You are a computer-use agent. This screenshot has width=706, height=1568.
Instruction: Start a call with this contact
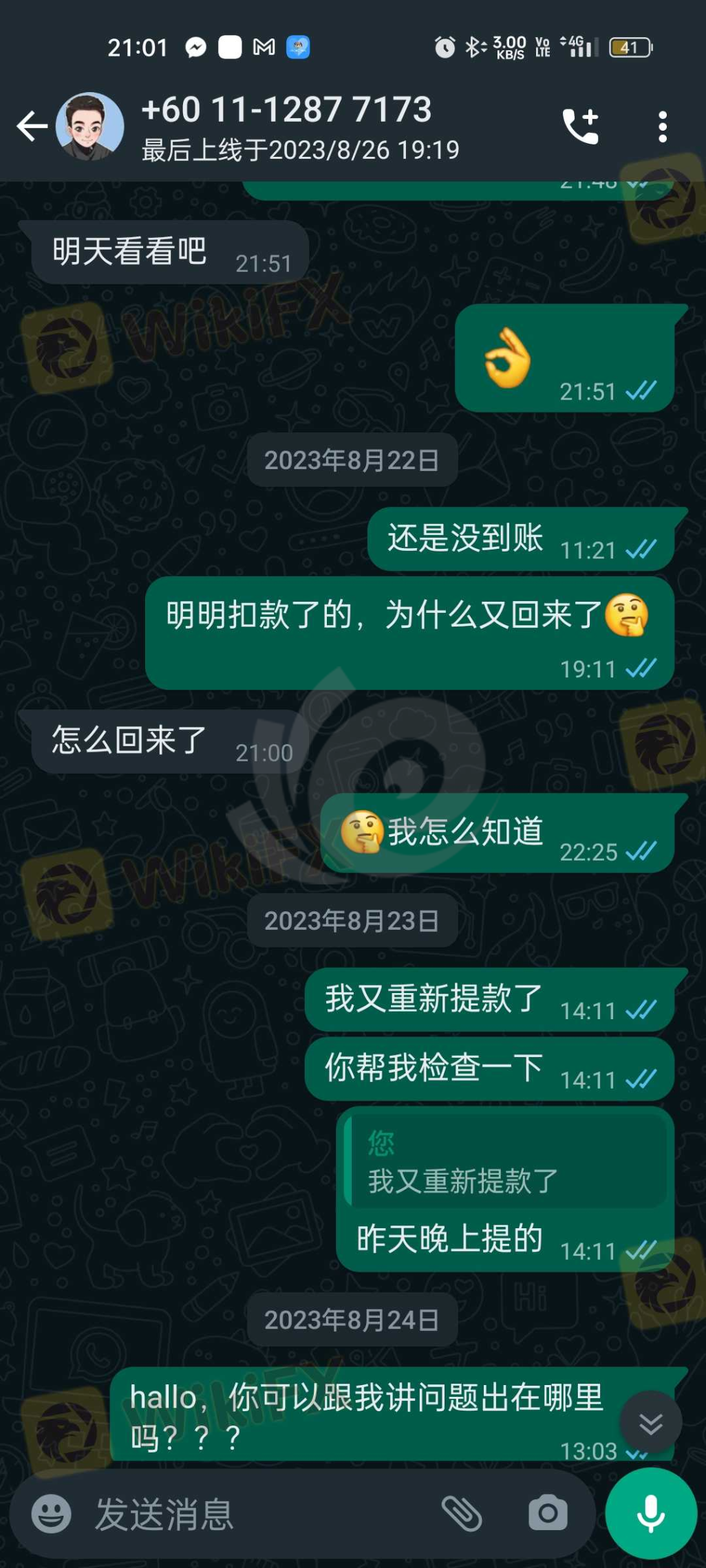[x=581, y=127]
